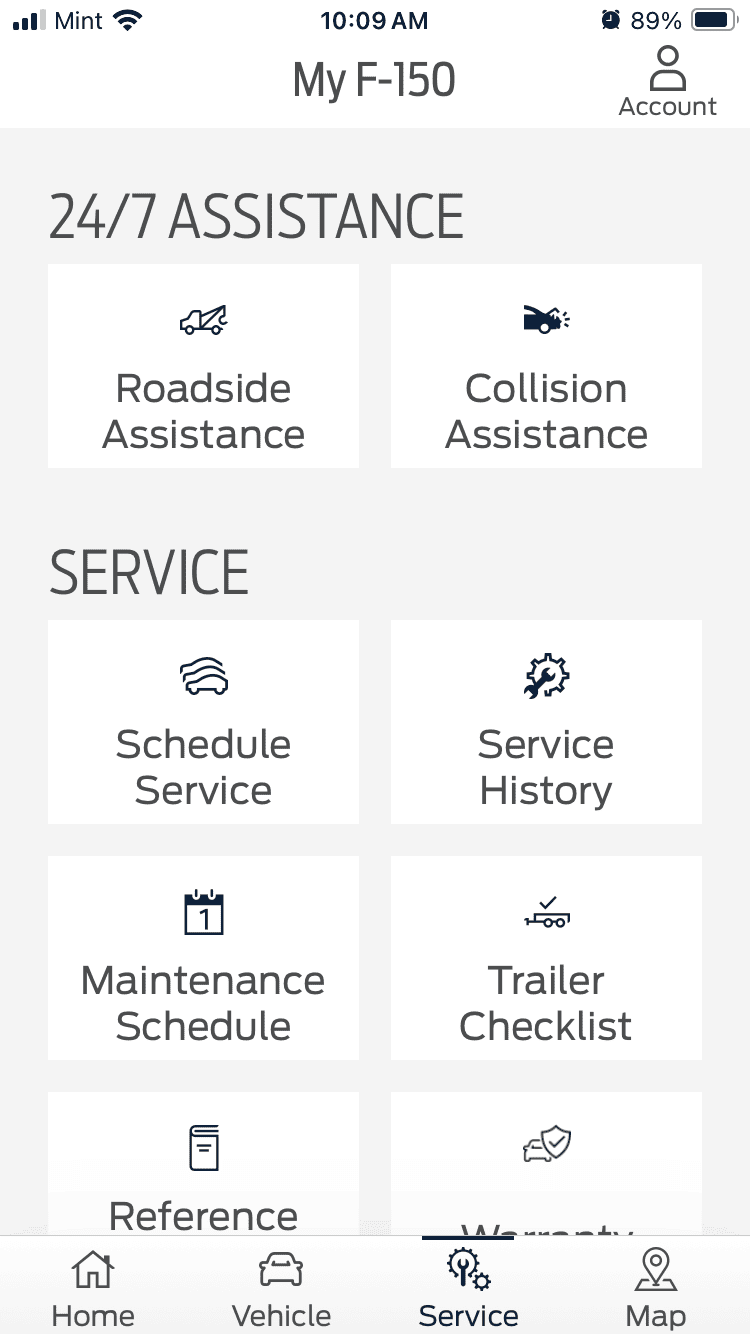Open the Warranty tile
750x1334 pixels.
[x=546, y=1170]
